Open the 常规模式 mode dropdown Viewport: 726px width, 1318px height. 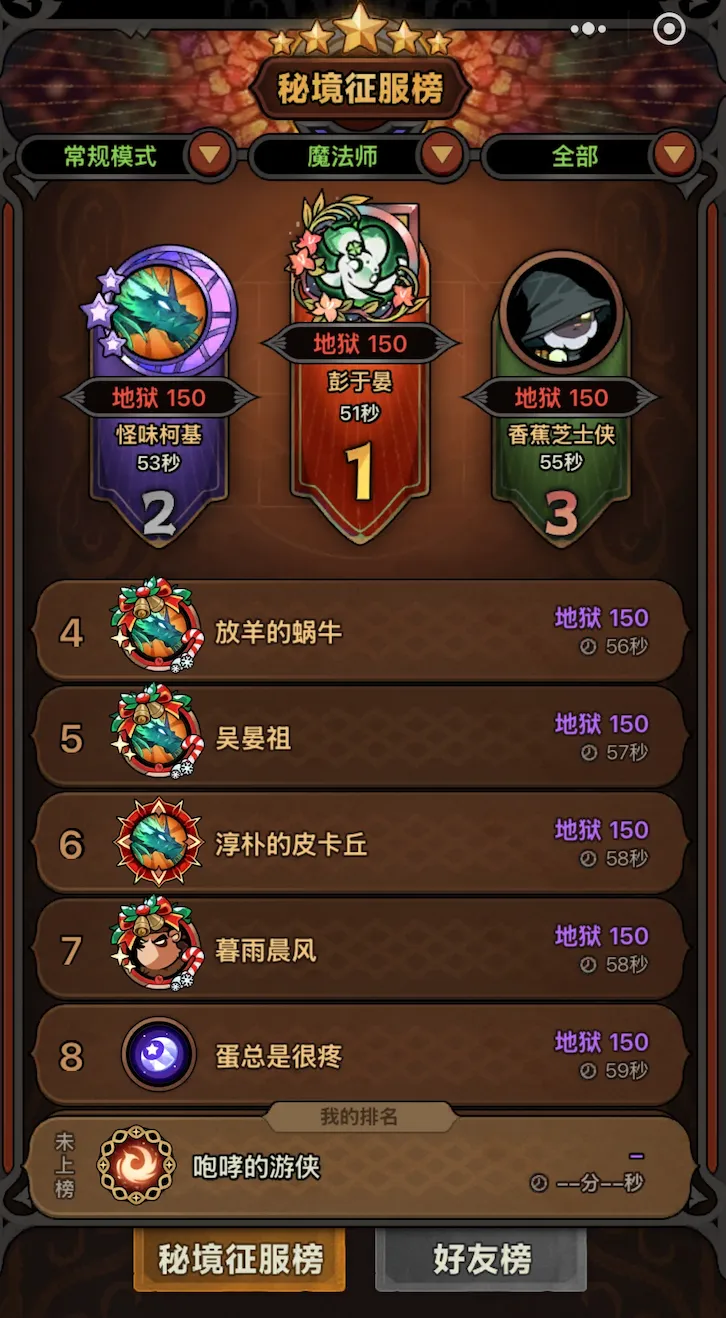pyautogui.click(x=125, y=156)
